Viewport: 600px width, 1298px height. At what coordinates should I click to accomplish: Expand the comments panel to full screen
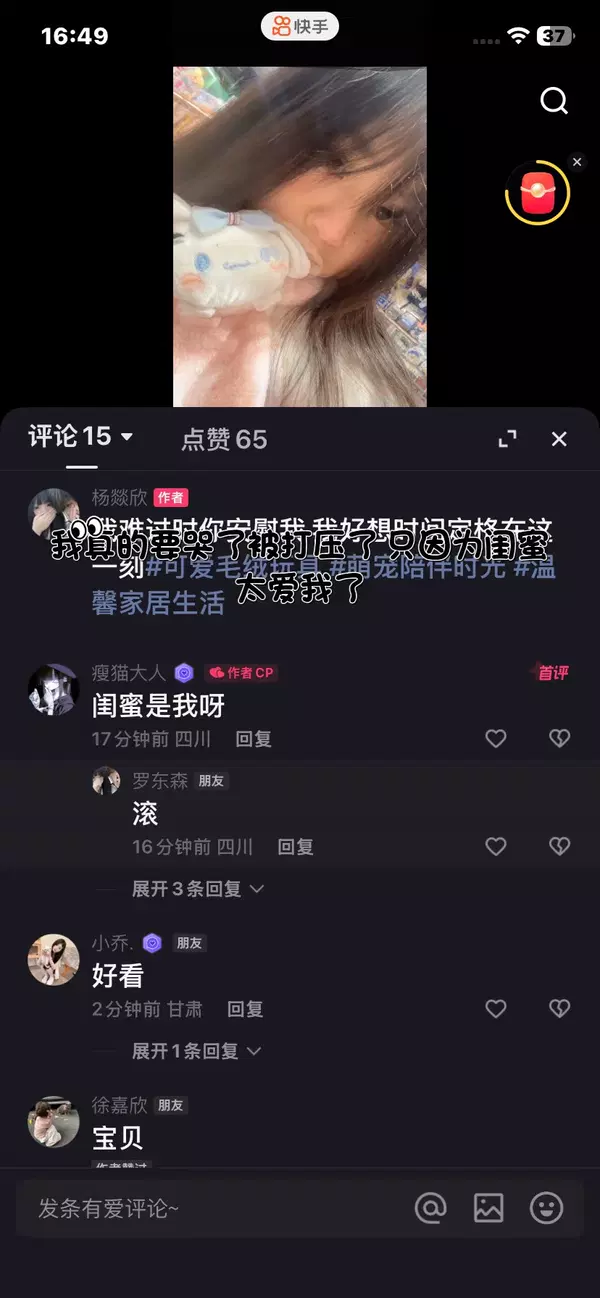[508, 438]
